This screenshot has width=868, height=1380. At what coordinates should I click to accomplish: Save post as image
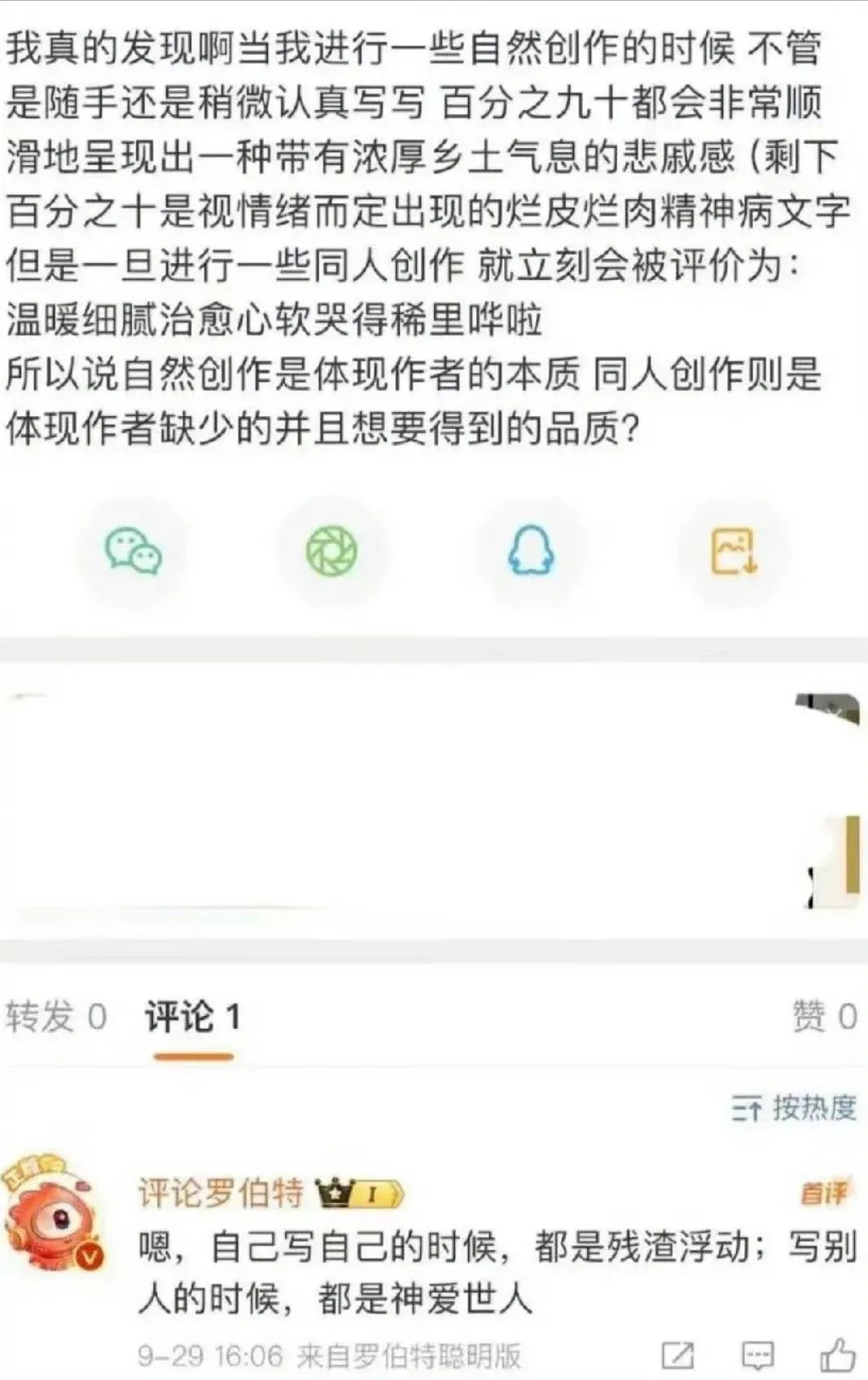click(734, 551)
